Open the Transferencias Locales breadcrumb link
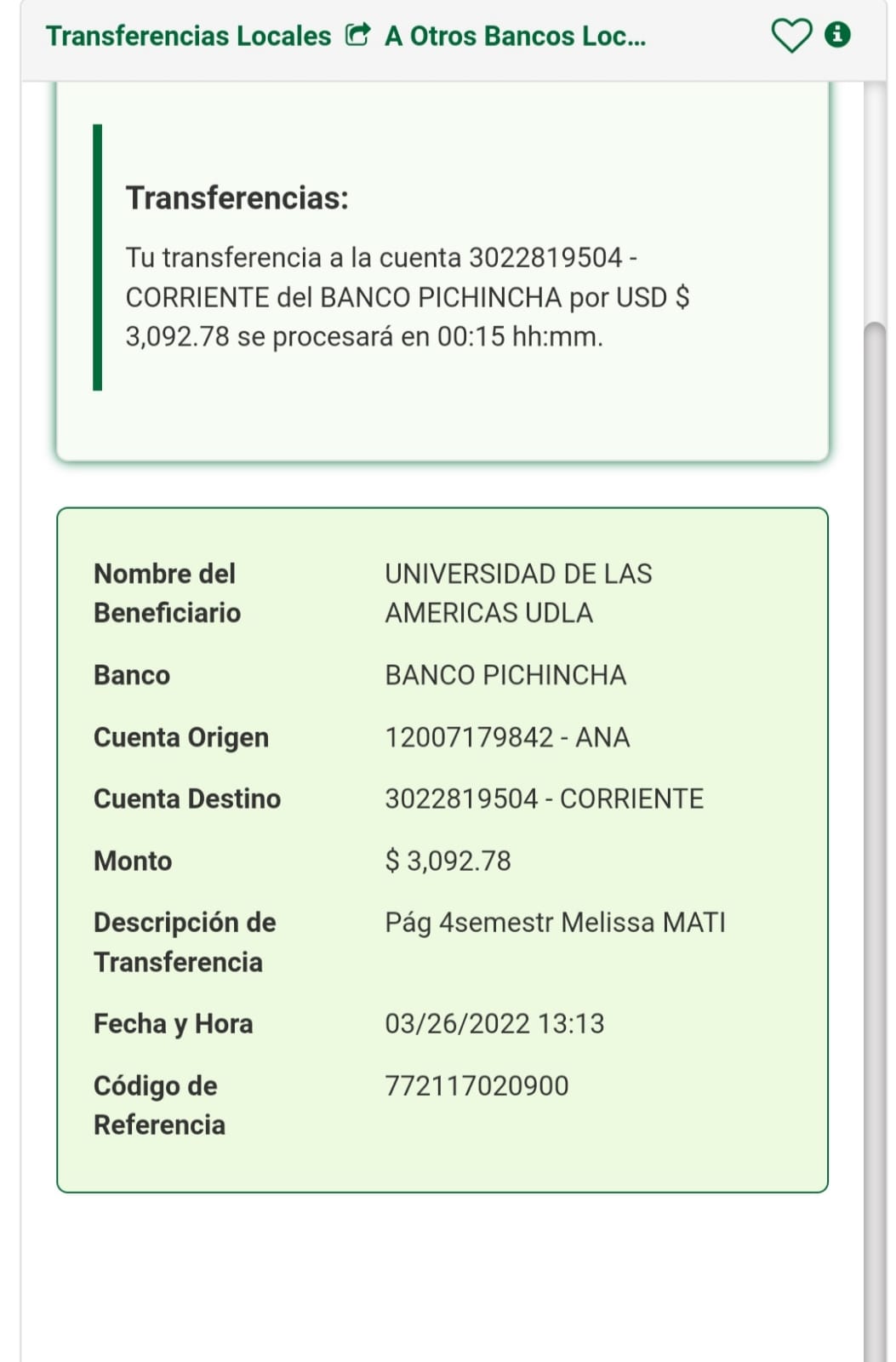Screen dimensions: 896x1362 click(188, 36)
